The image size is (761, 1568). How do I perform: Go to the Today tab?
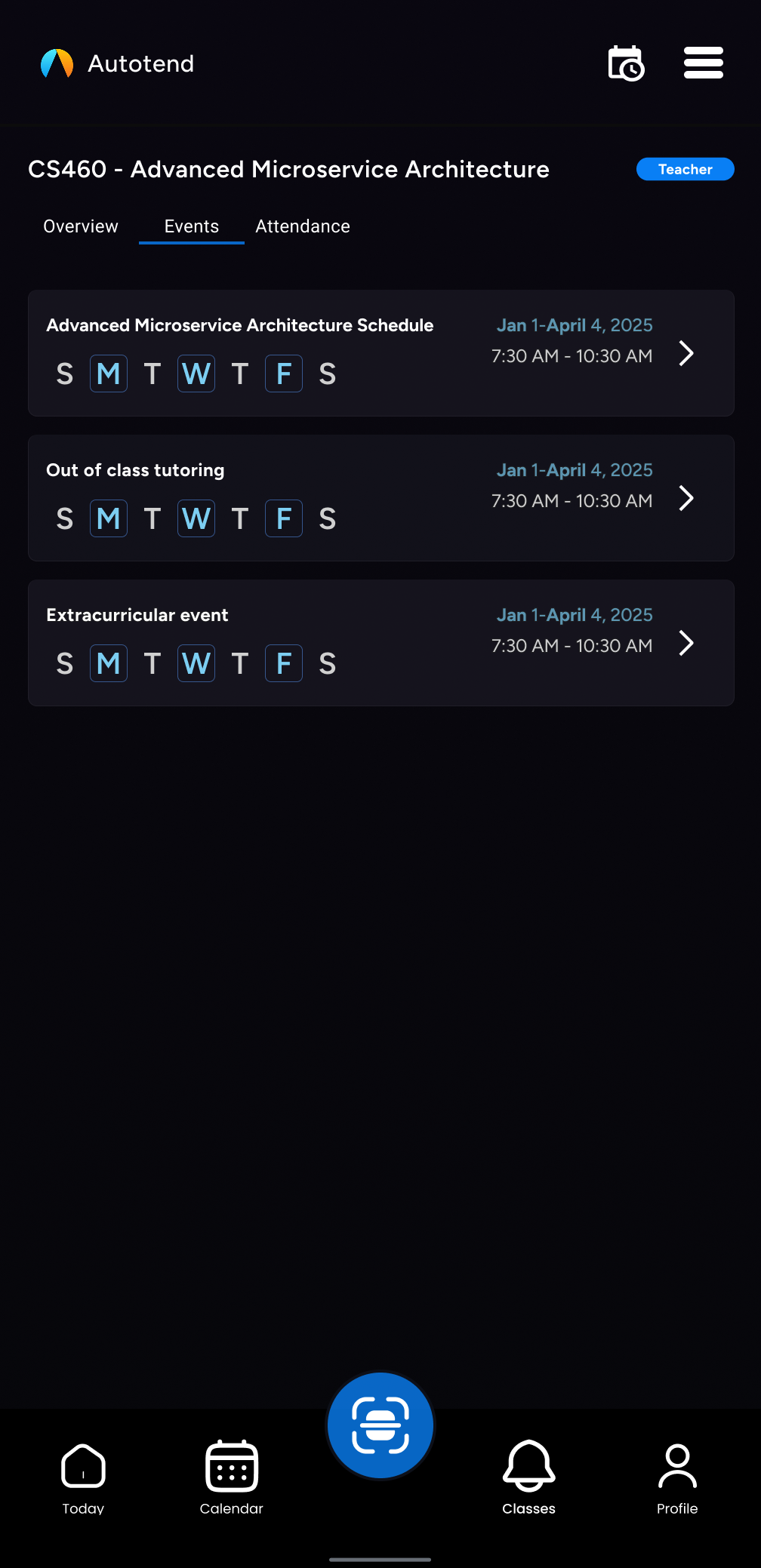click(83, 1477)
